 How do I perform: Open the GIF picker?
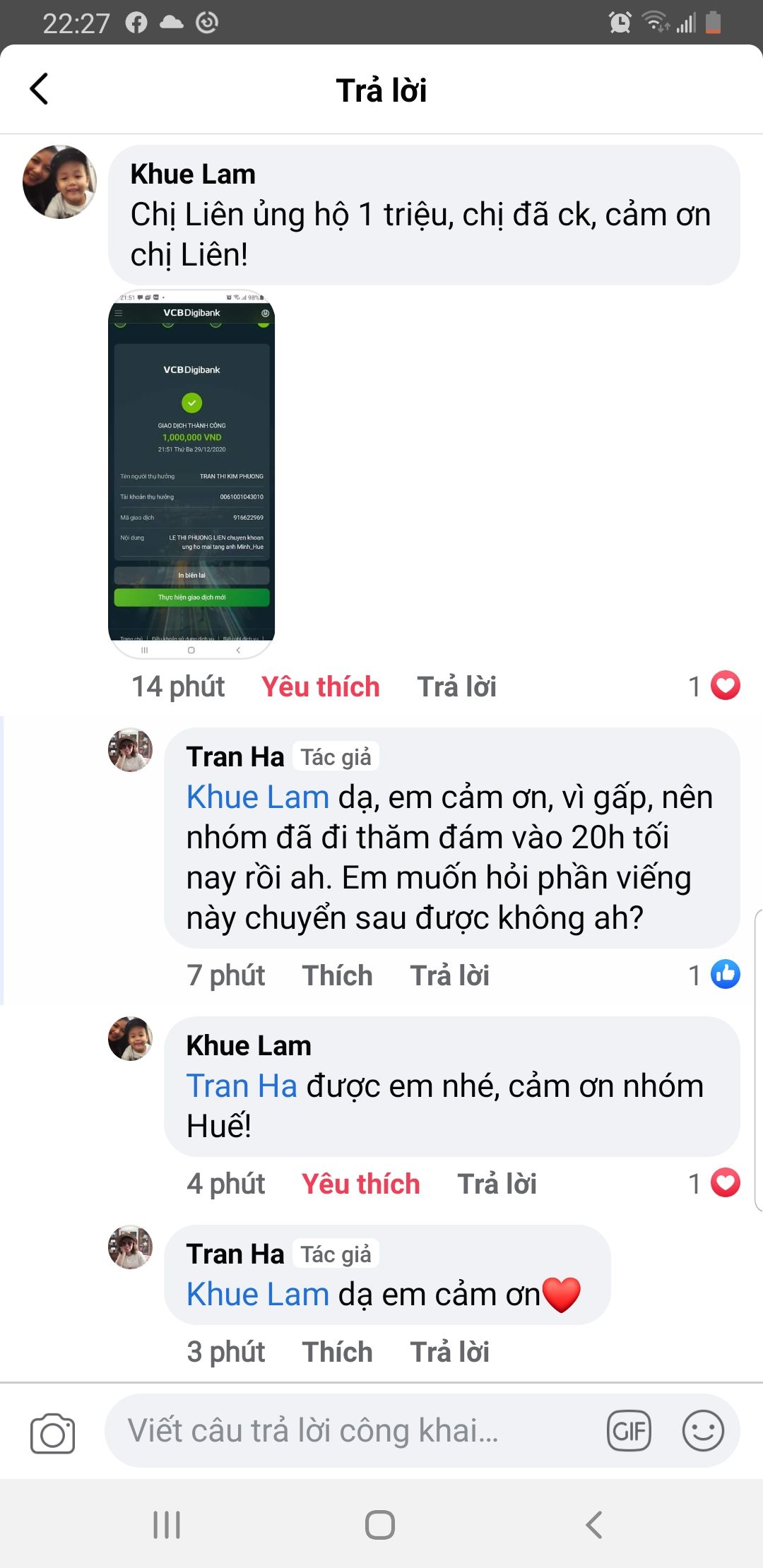tap(629, 1432)
